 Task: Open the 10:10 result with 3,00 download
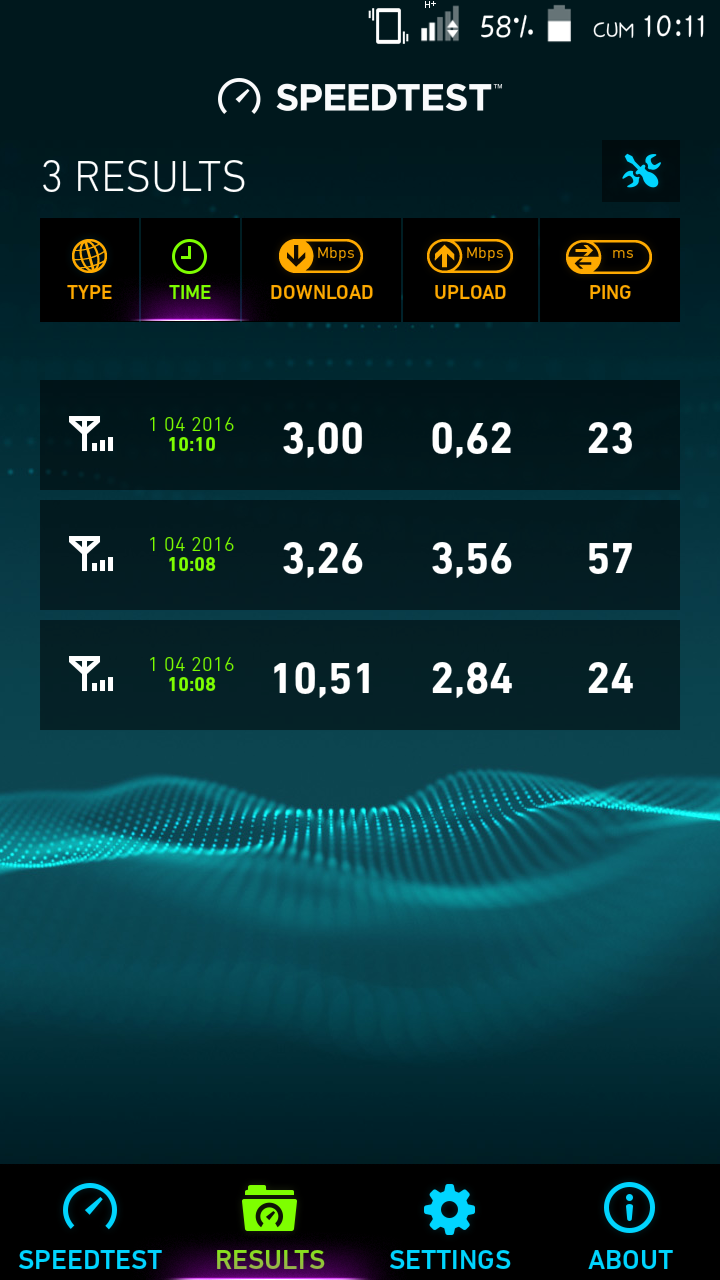tap(360, 435)
